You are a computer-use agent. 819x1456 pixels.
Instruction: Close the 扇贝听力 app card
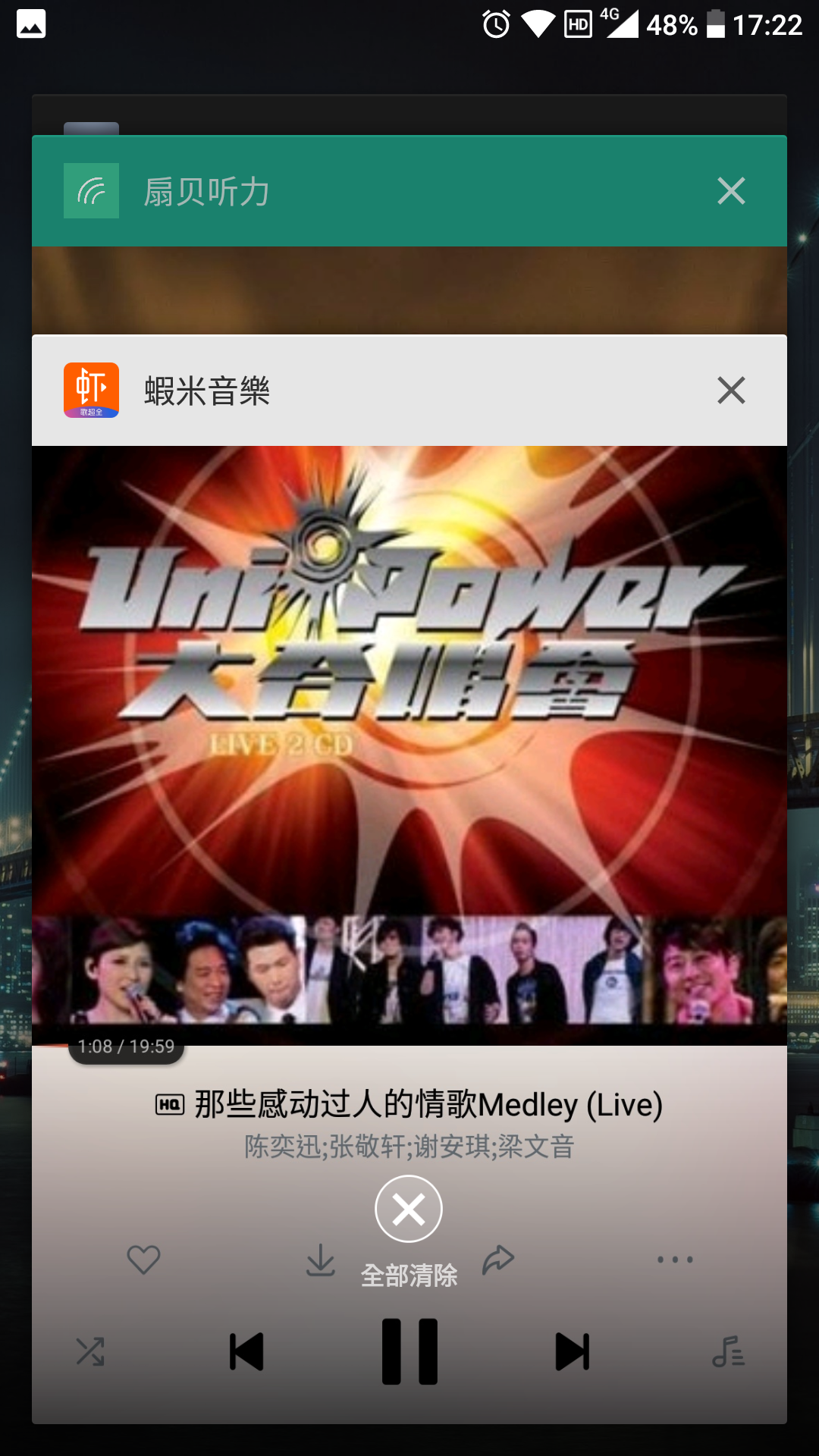(731, 191)
